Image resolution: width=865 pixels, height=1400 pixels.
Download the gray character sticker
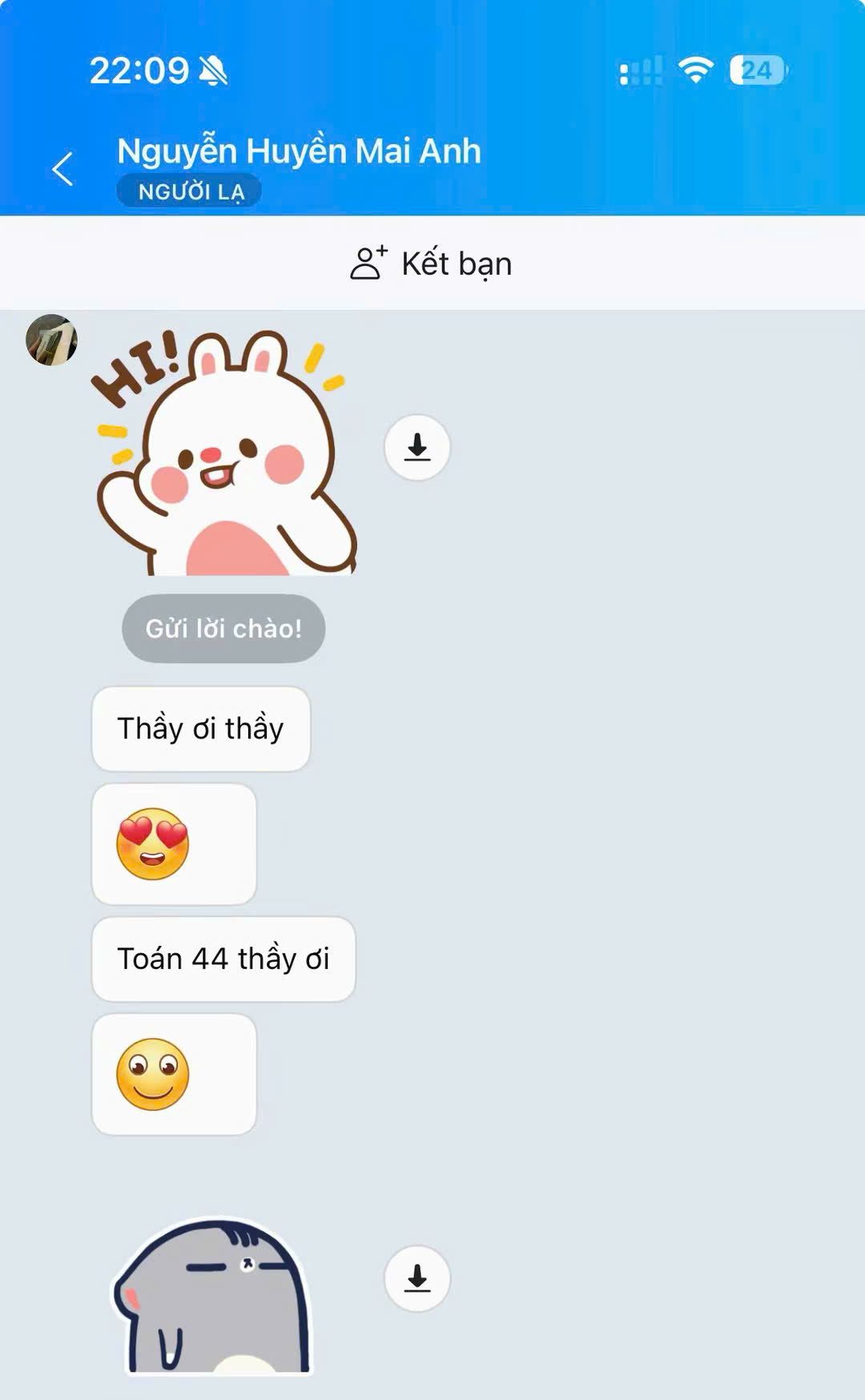point(416,1278)
